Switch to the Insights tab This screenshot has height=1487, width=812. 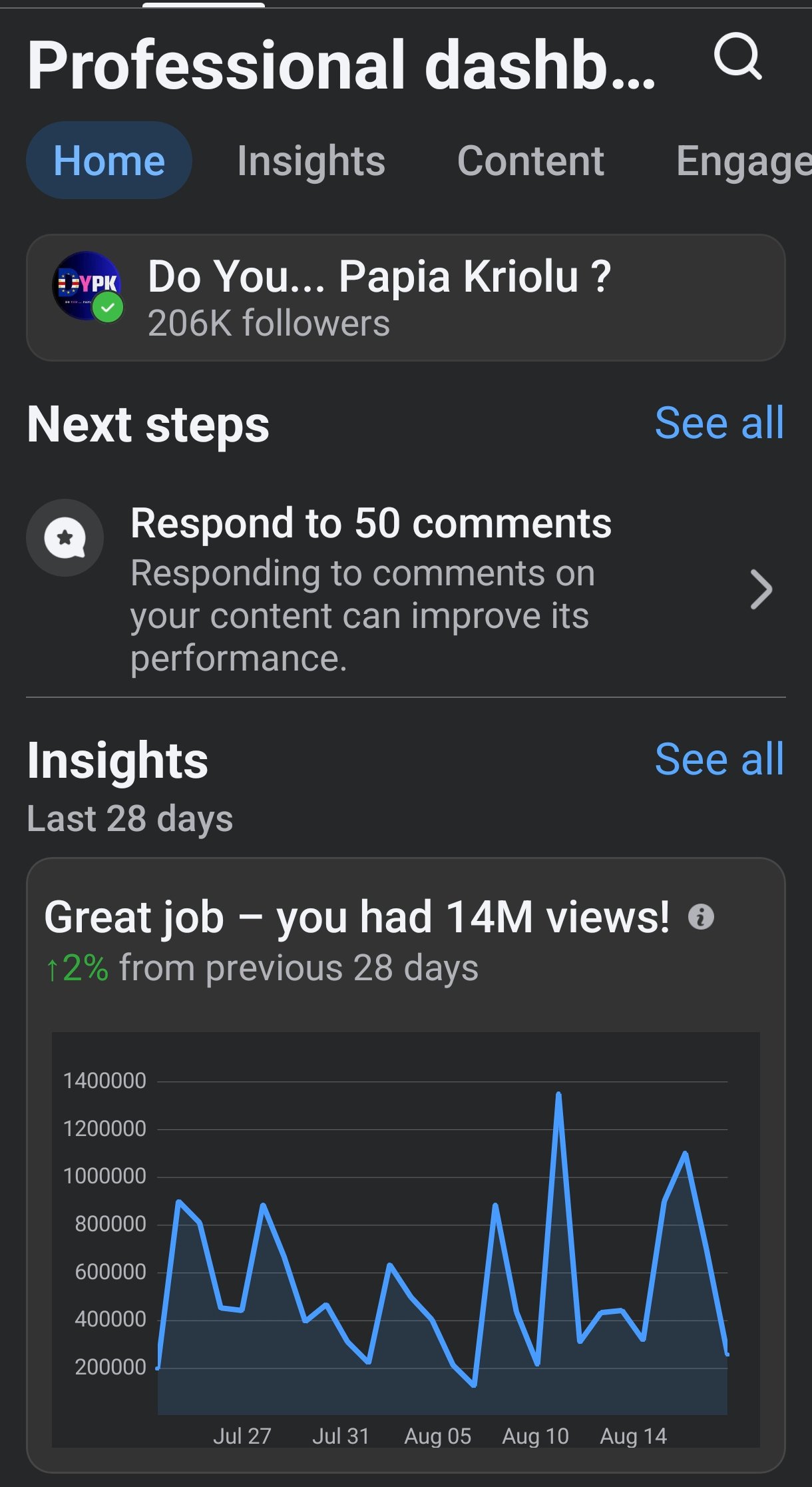[x=311, y=160]
